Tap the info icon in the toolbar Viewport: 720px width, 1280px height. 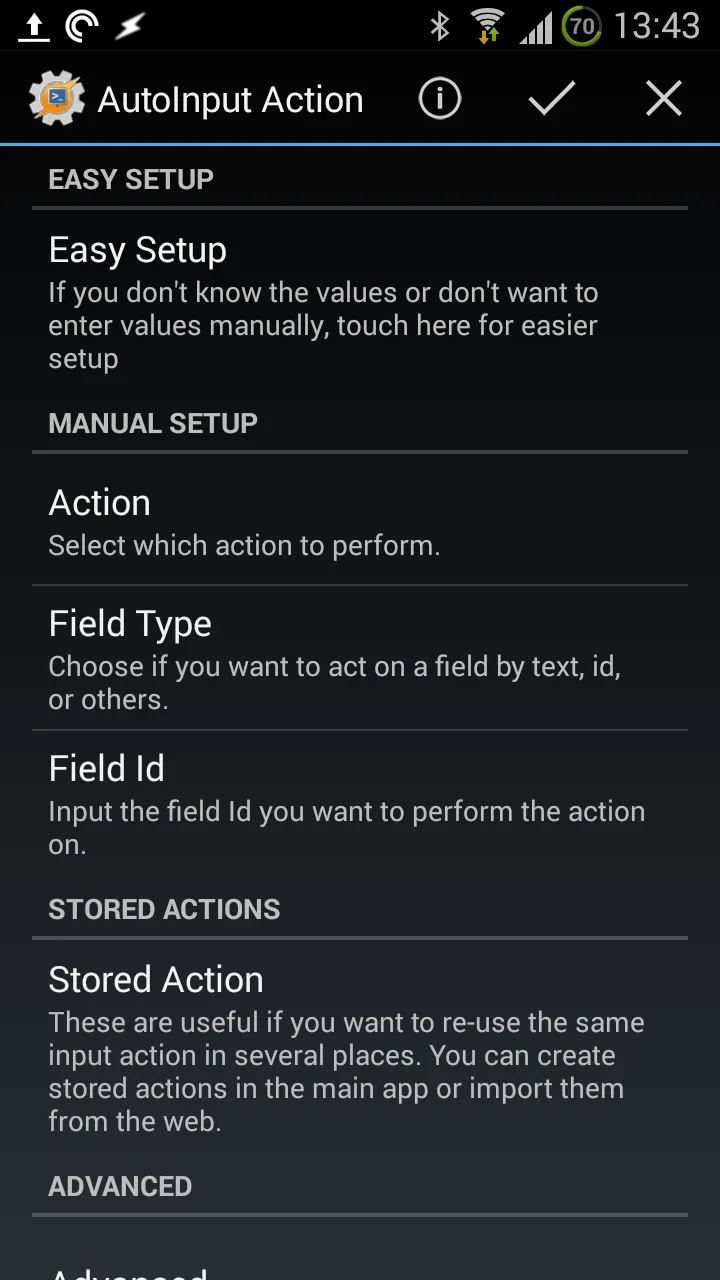point(439,98)
